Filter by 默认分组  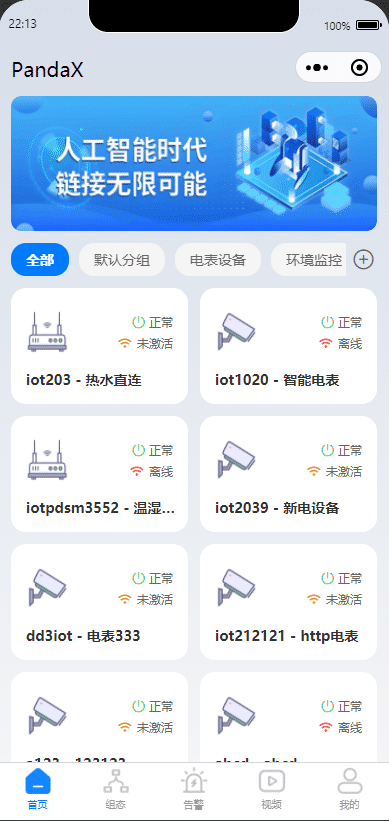point(122,260)
